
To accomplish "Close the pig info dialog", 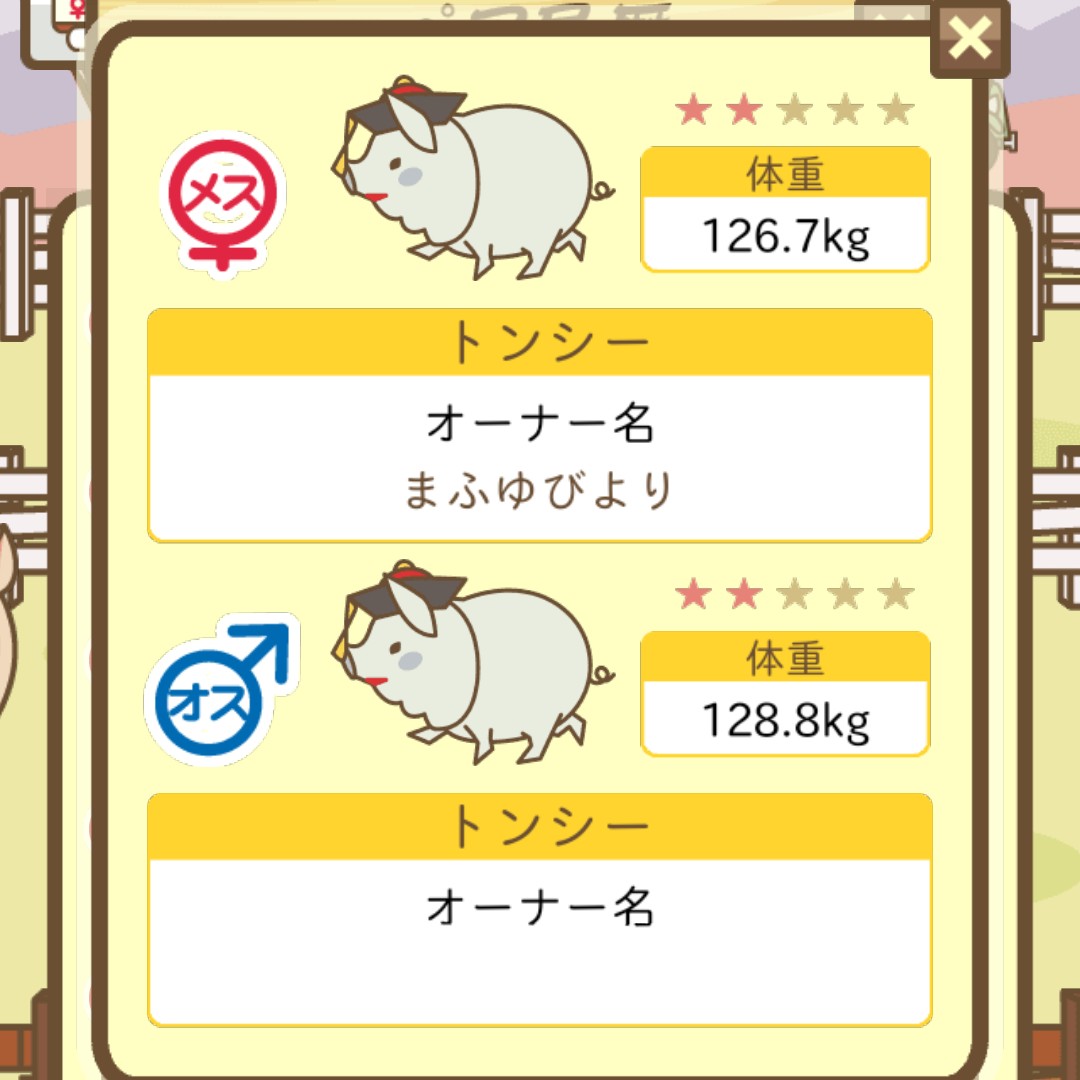I will pos(969,40).
